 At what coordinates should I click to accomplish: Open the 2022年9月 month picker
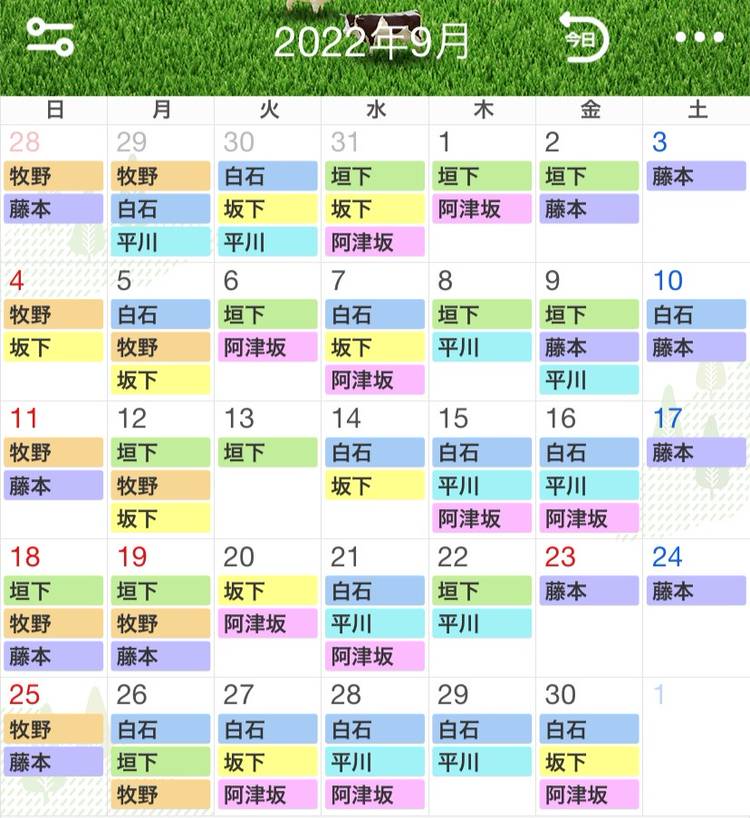pos(372,42)
